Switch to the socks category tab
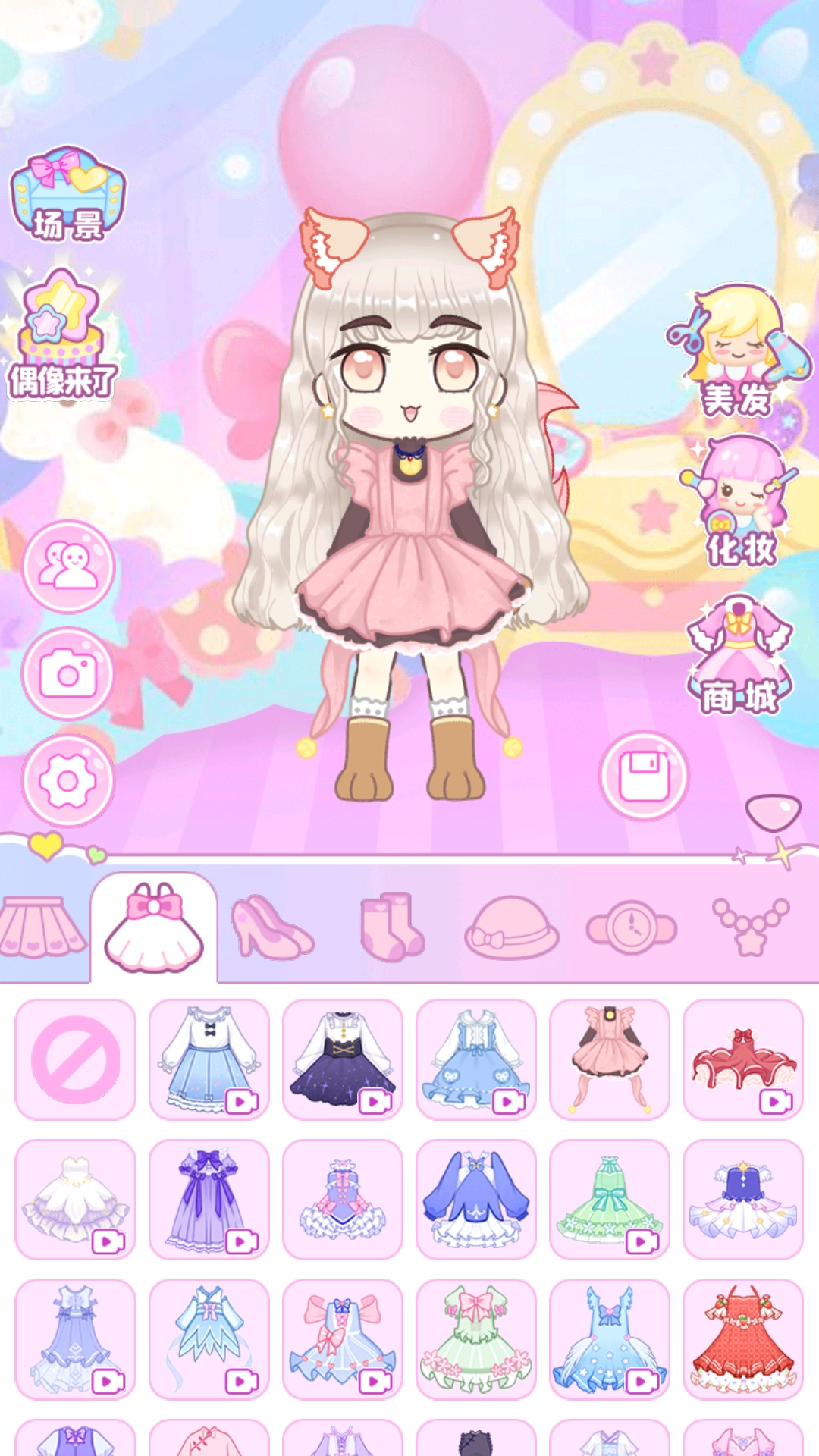 [x=392, y=927]
